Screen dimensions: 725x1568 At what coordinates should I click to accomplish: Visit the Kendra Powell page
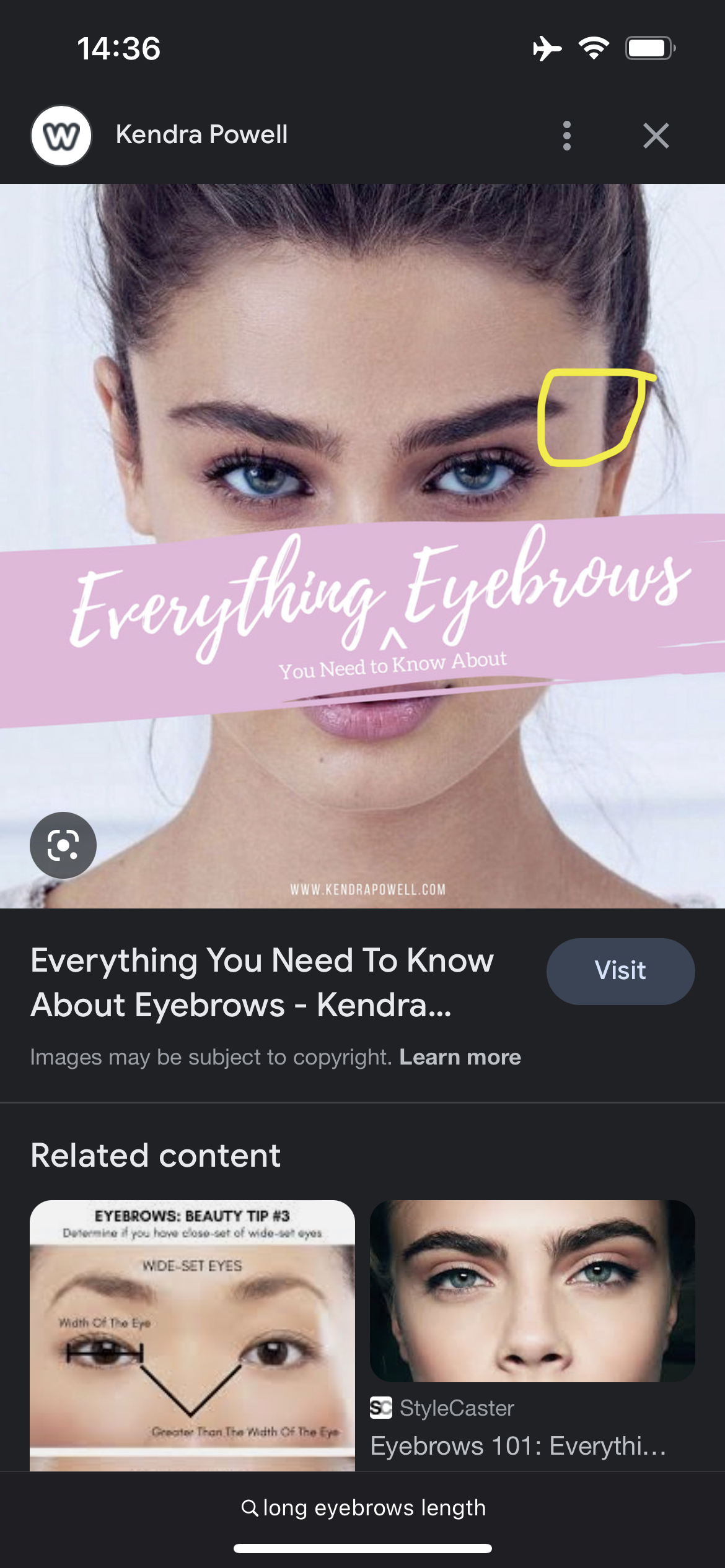click(620, 970)
